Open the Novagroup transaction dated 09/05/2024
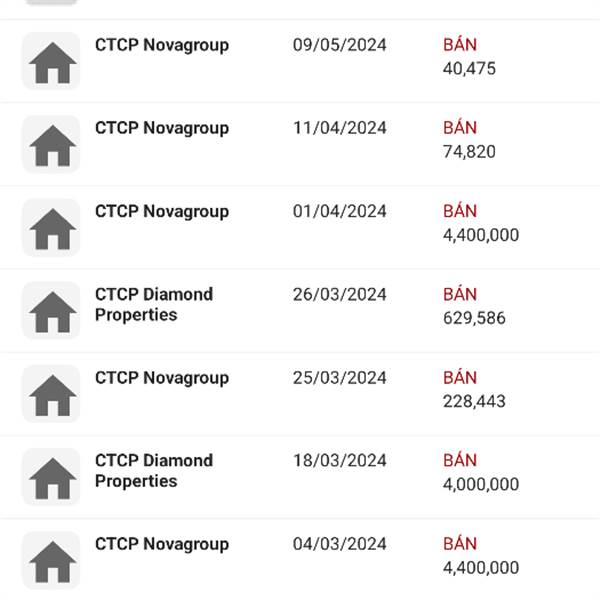 pos(300,61)
